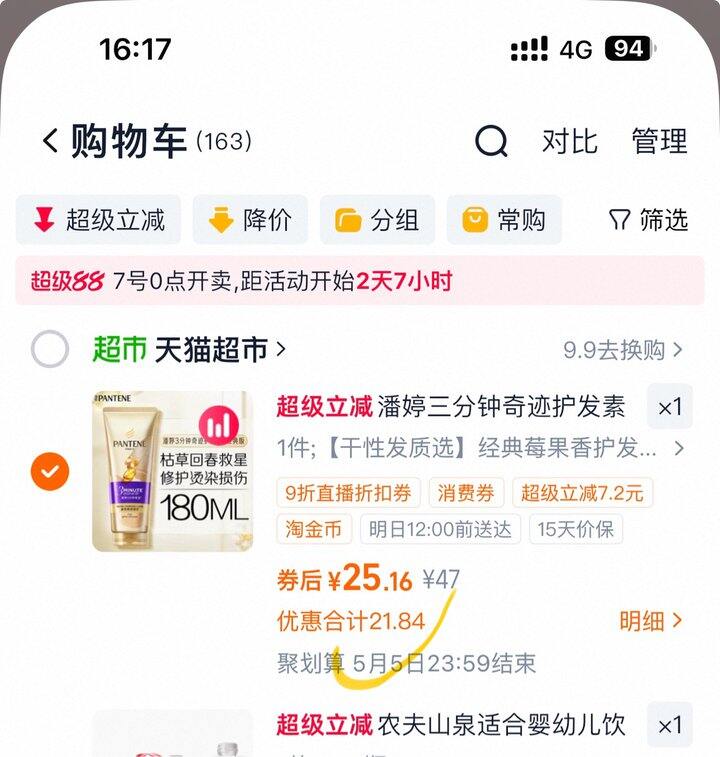The width and height of the screenshot is (720, 757).
Task: Open the 筛选 filter options
Action: [648, 220]
